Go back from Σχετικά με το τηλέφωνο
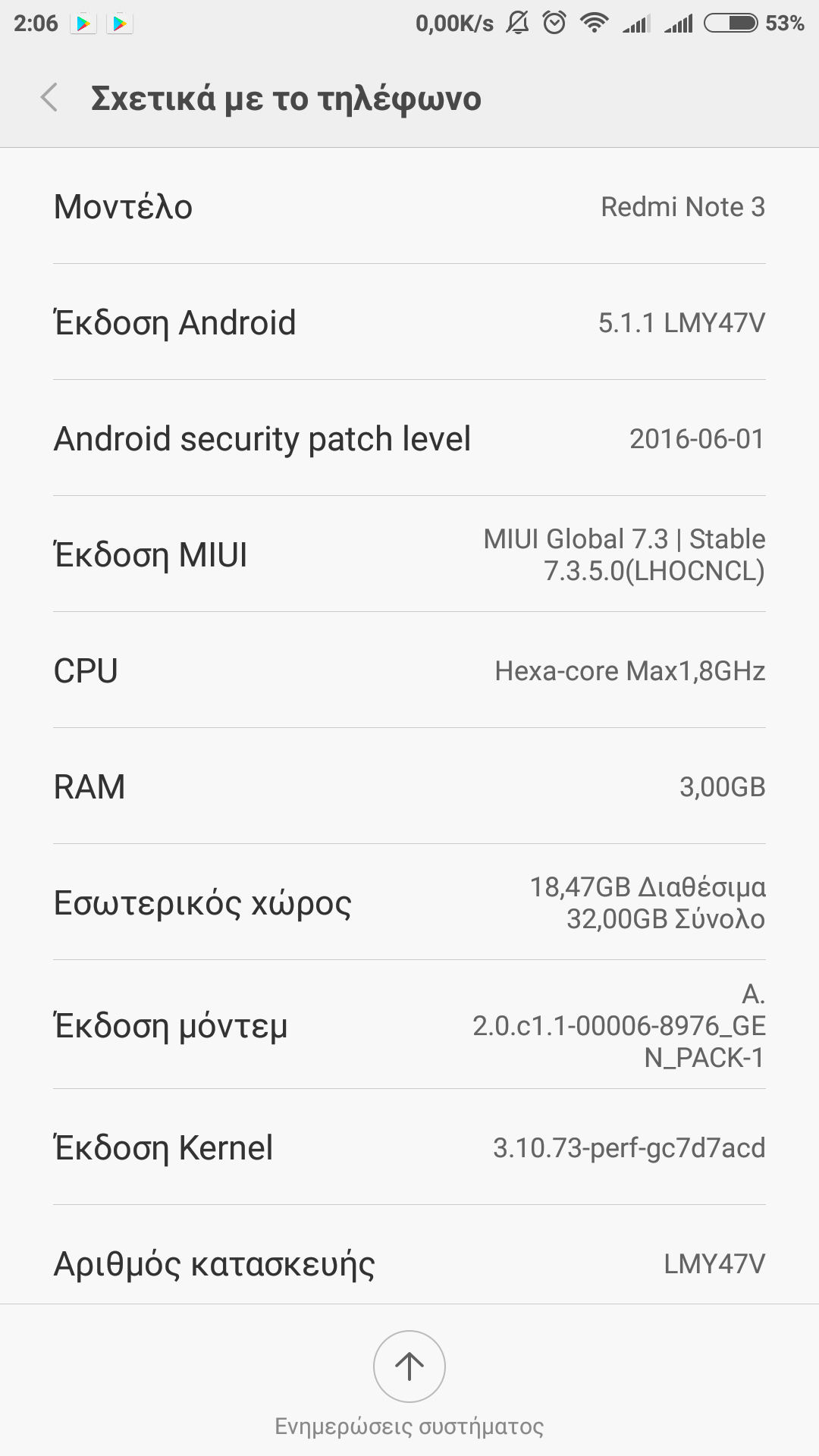Screen dimensions: 819x1456 tap(50, 99)
